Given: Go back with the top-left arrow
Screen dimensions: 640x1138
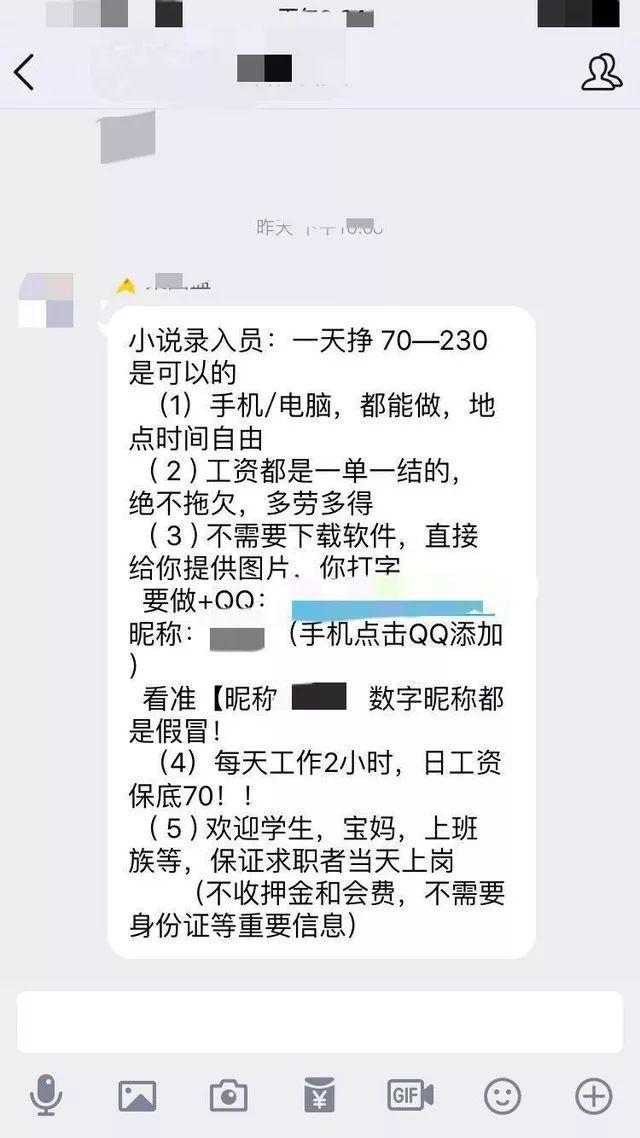Looking at the screenshot, I should coord(23,72).
